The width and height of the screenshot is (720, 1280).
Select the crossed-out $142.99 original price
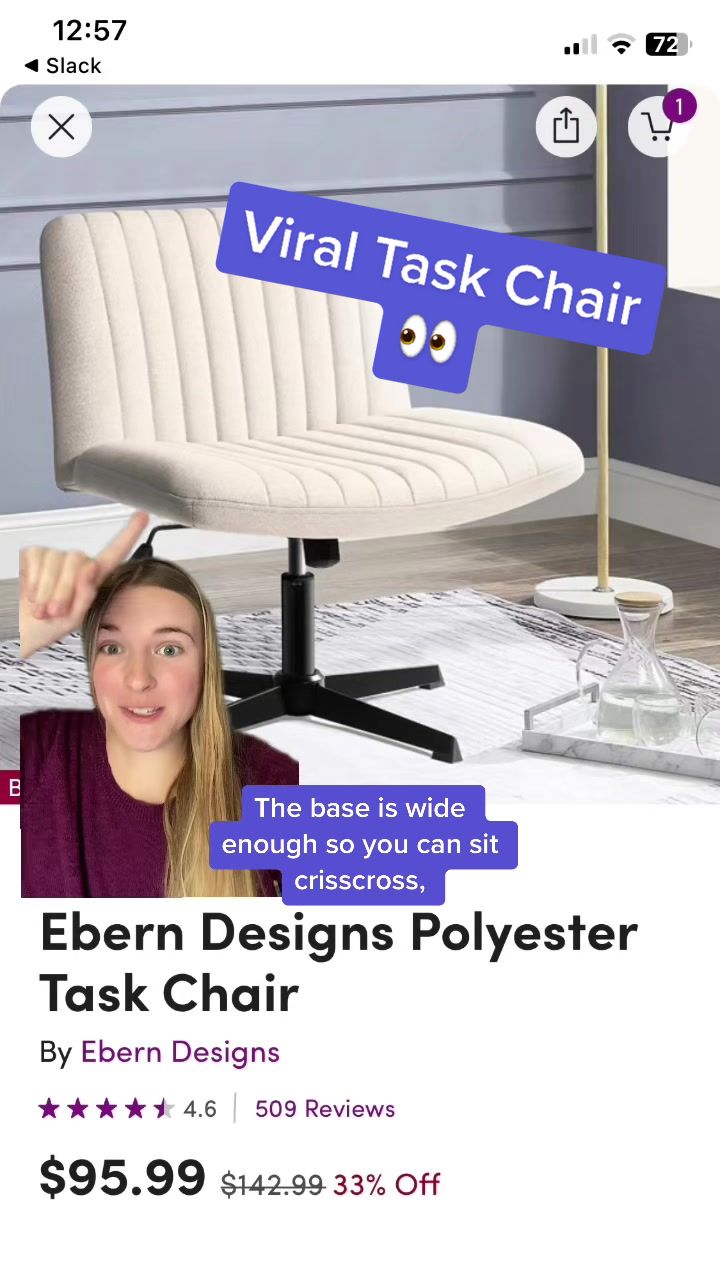click(x=272, y=1184)
